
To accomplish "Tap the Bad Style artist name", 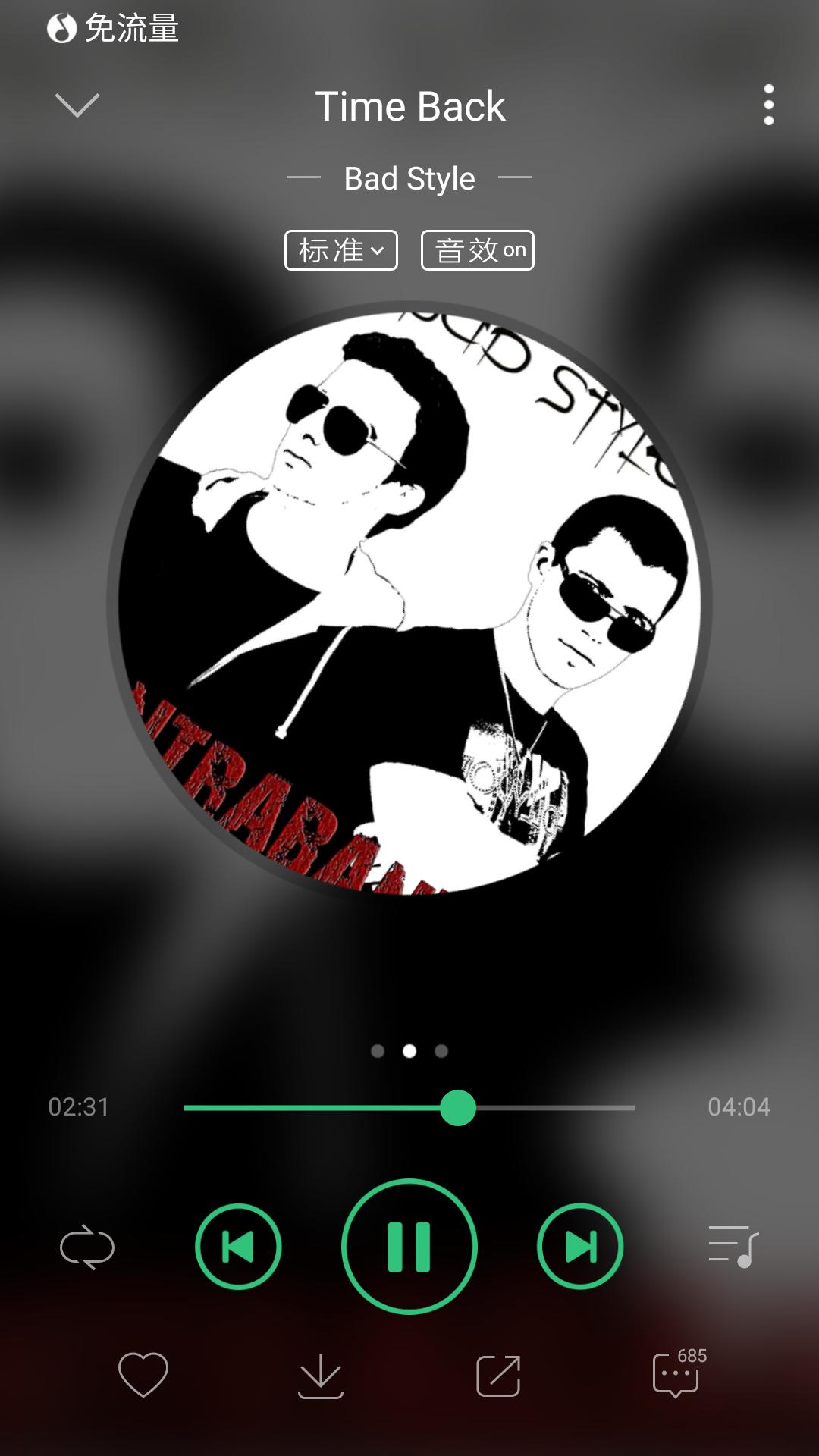I will click(409, 179).
